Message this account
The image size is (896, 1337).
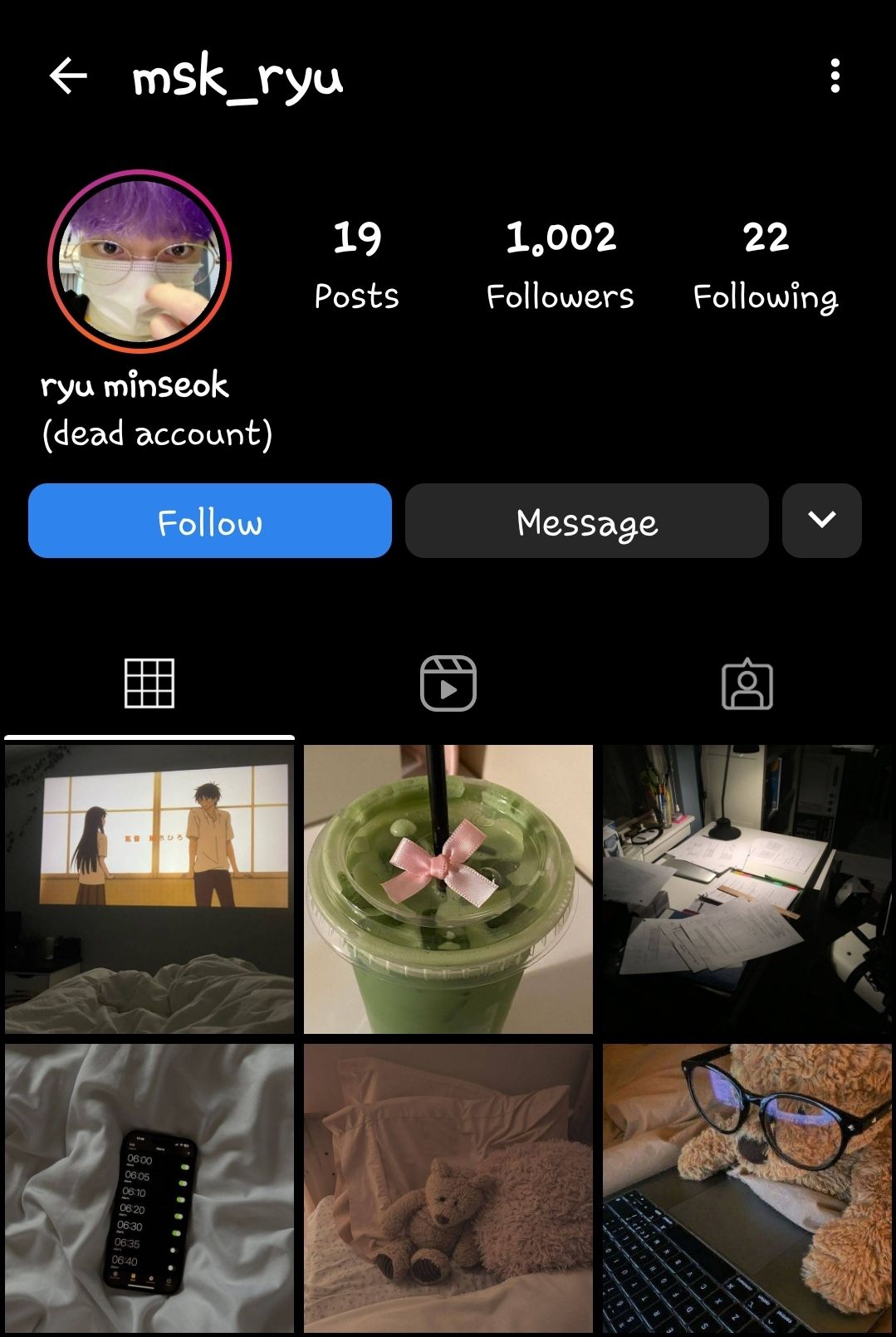click(586, 521)
